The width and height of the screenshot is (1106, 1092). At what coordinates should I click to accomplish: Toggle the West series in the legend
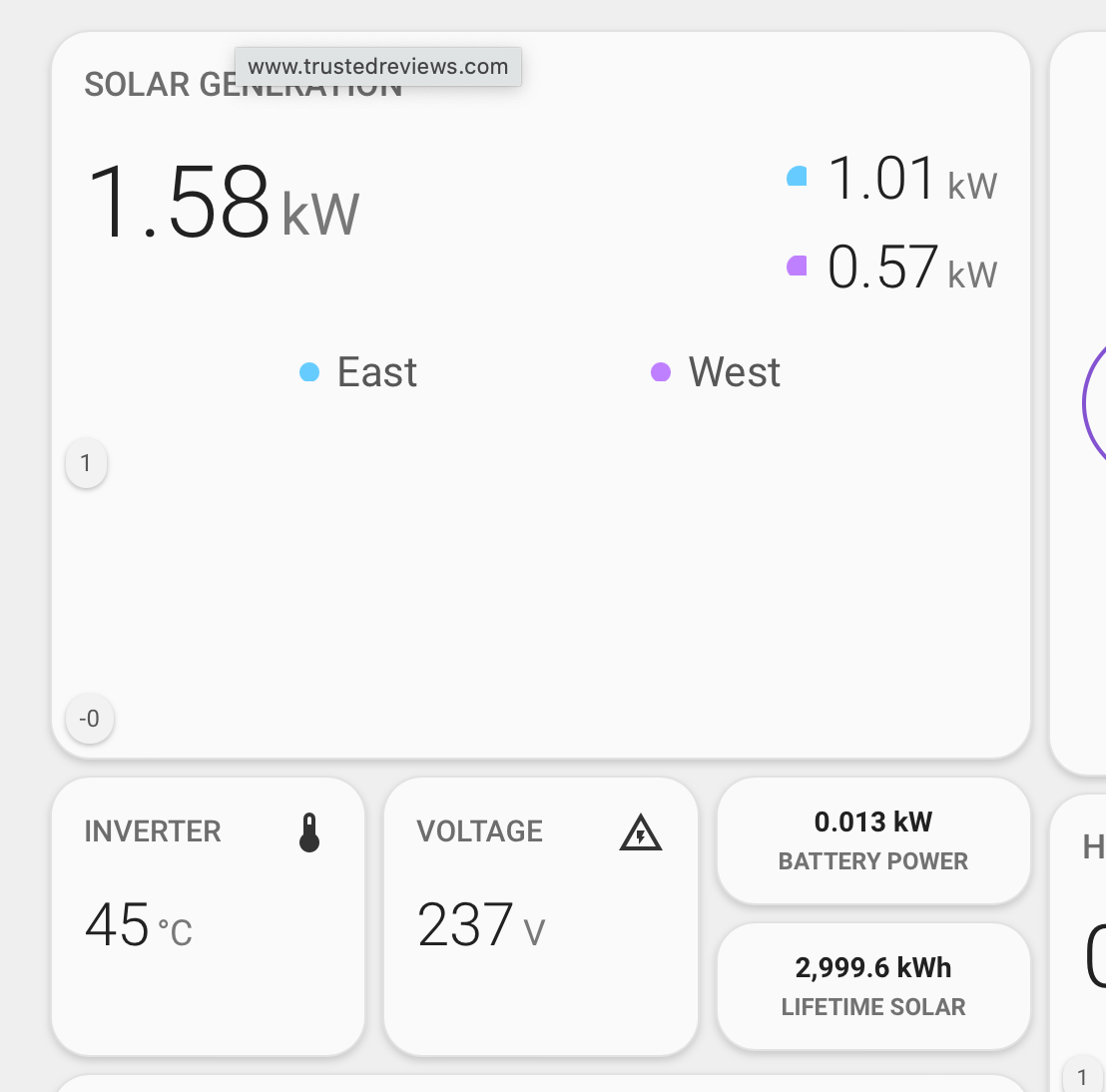pyautogui.click(x=716, y=372)
